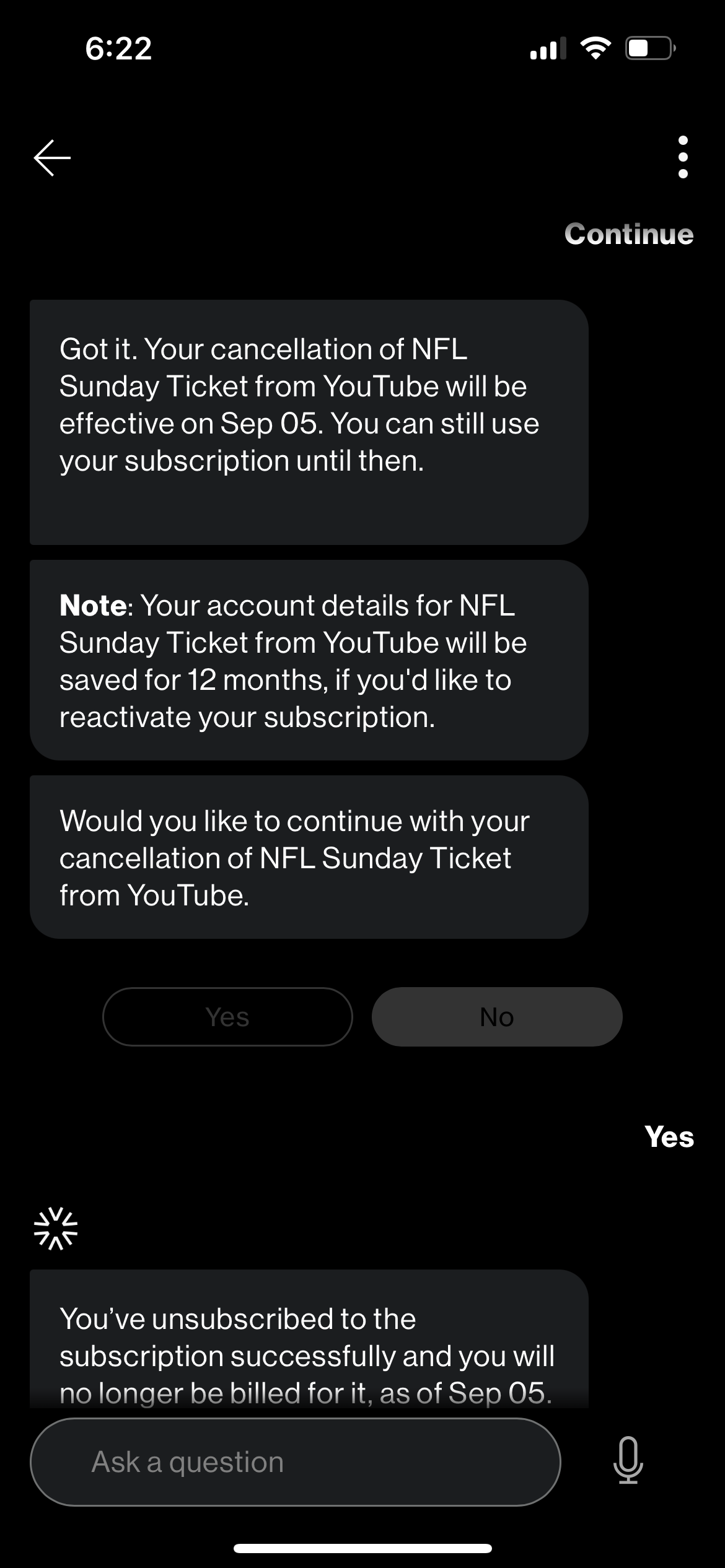The width and height of the screenshot is (725, 1568).
Task: Focus the Ask a question field
Action: coord(295,1462)
